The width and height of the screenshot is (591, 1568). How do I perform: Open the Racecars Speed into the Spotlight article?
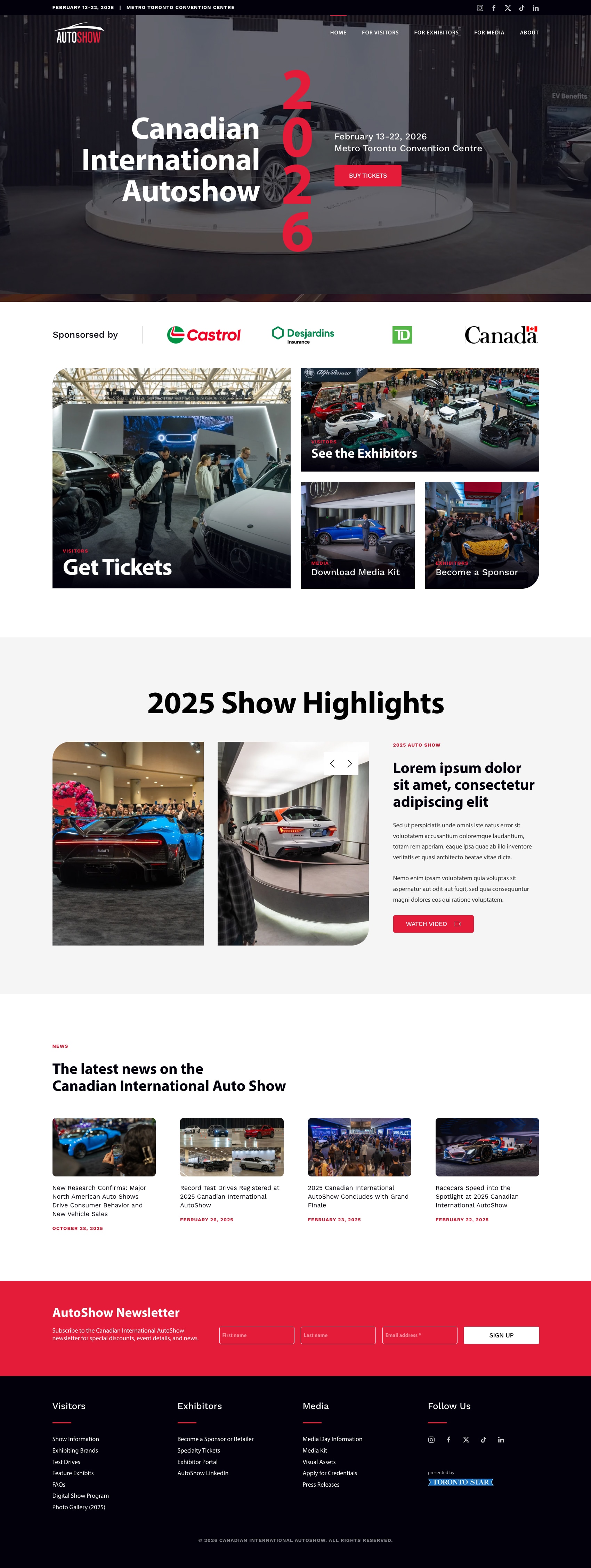pyautogui.click(x=477, y=1196)
